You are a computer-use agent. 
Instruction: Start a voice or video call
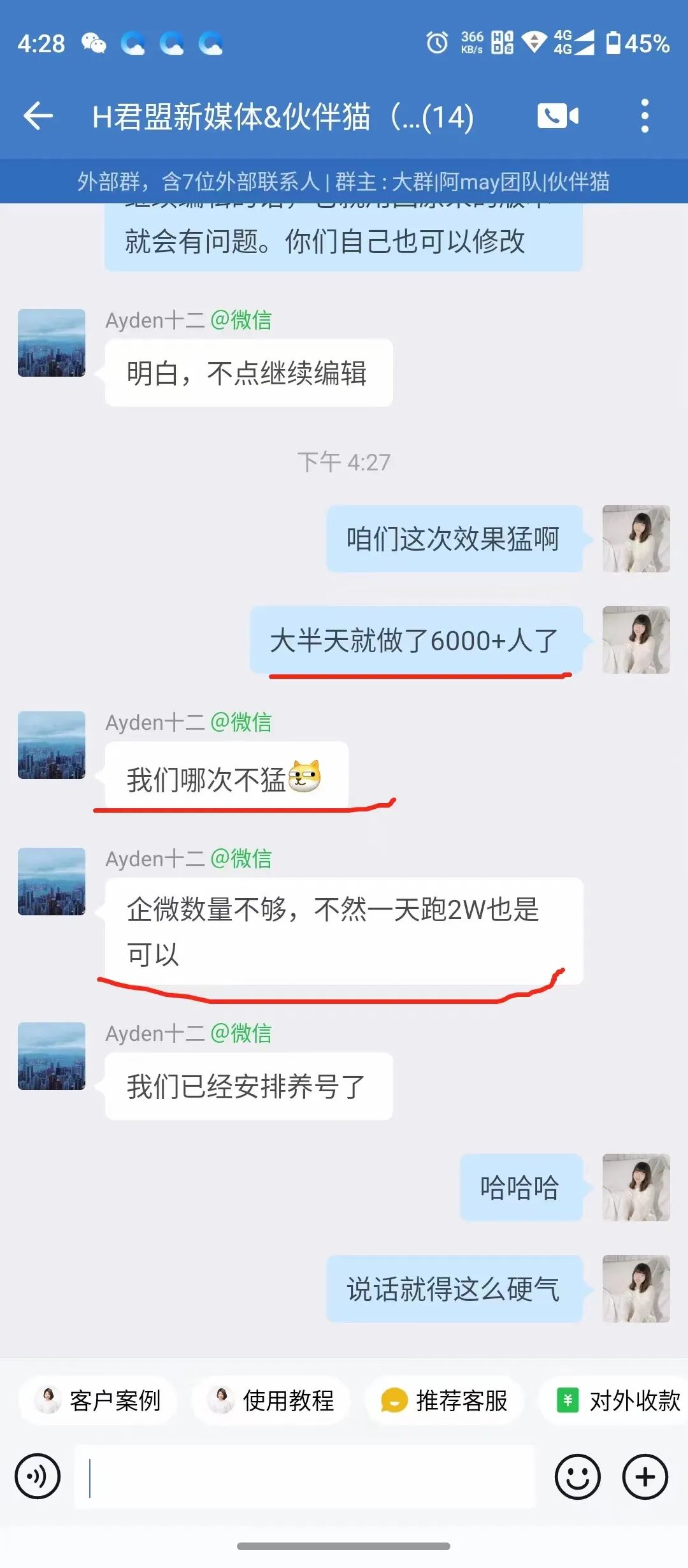pos(557,116)
